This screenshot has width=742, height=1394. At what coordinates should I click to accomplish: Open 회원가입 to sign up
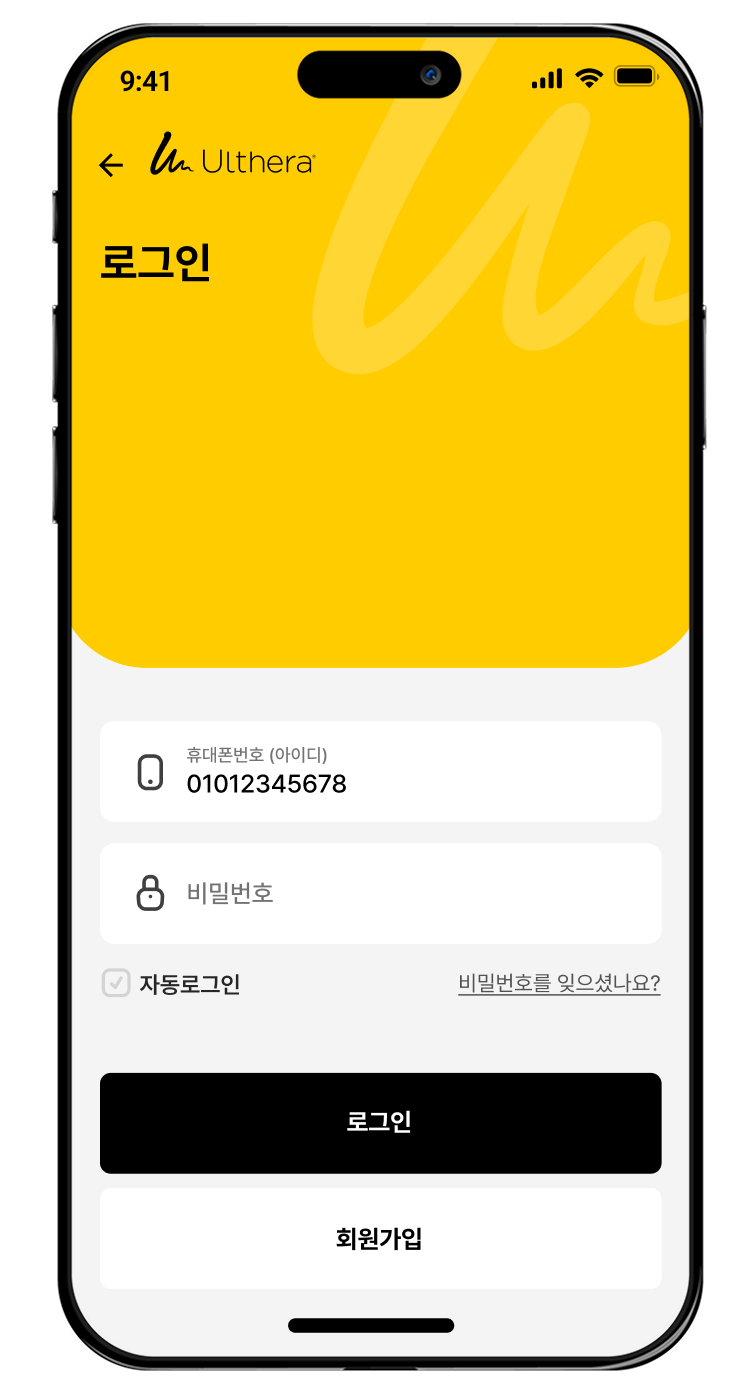click(380, 1239)
